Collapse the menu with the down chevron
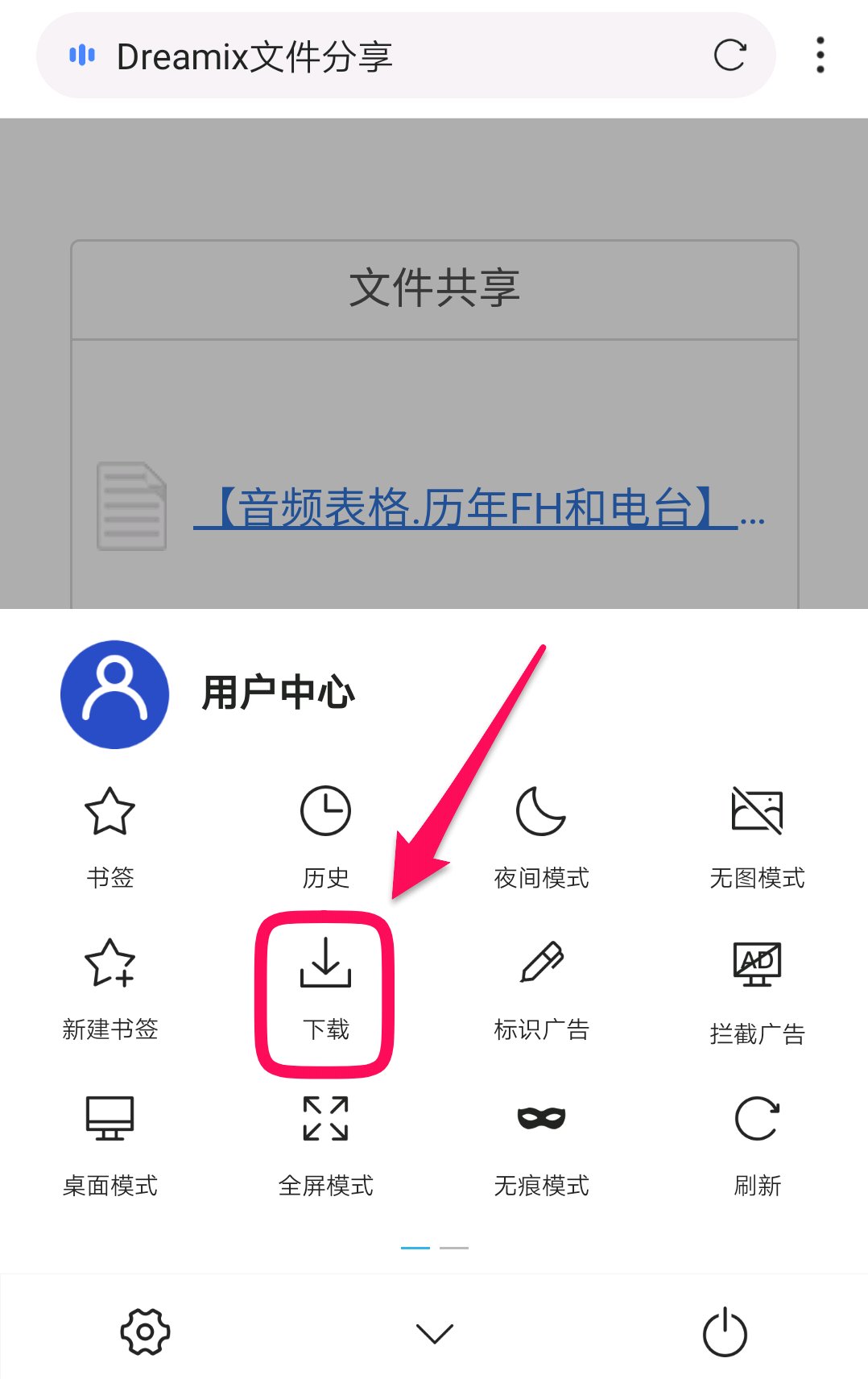 point(435,1333)
